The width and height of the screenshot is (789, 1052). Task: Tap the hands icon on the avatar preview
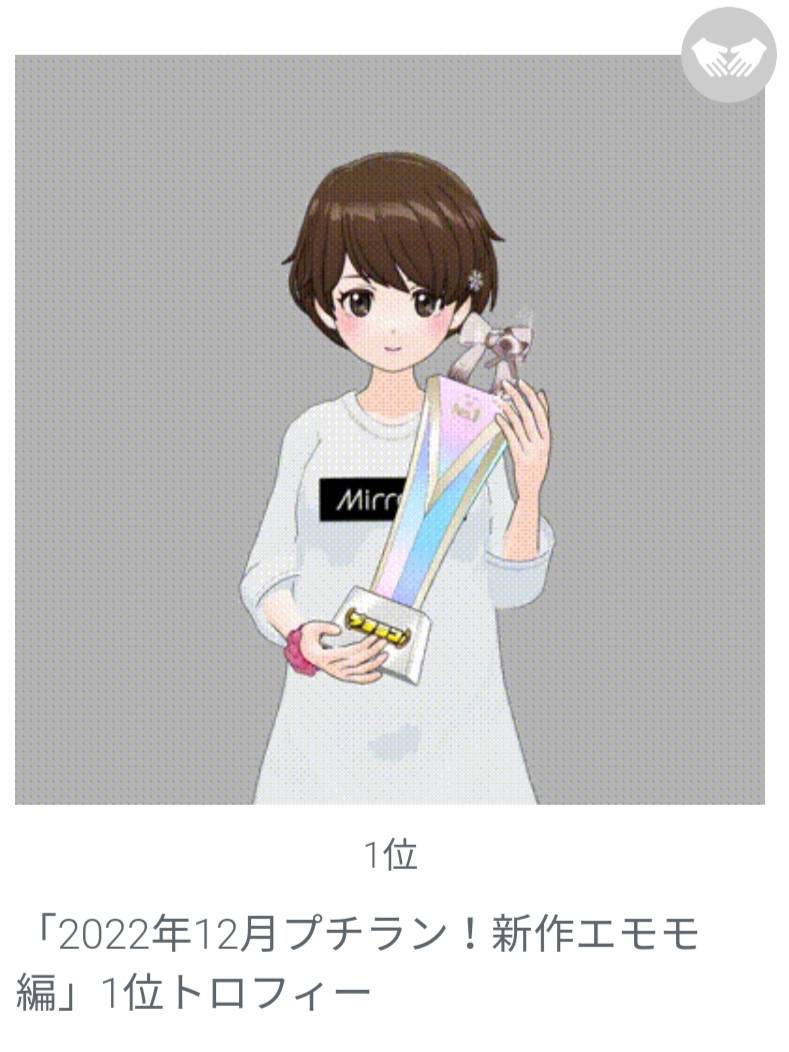[x=728, y=55]
